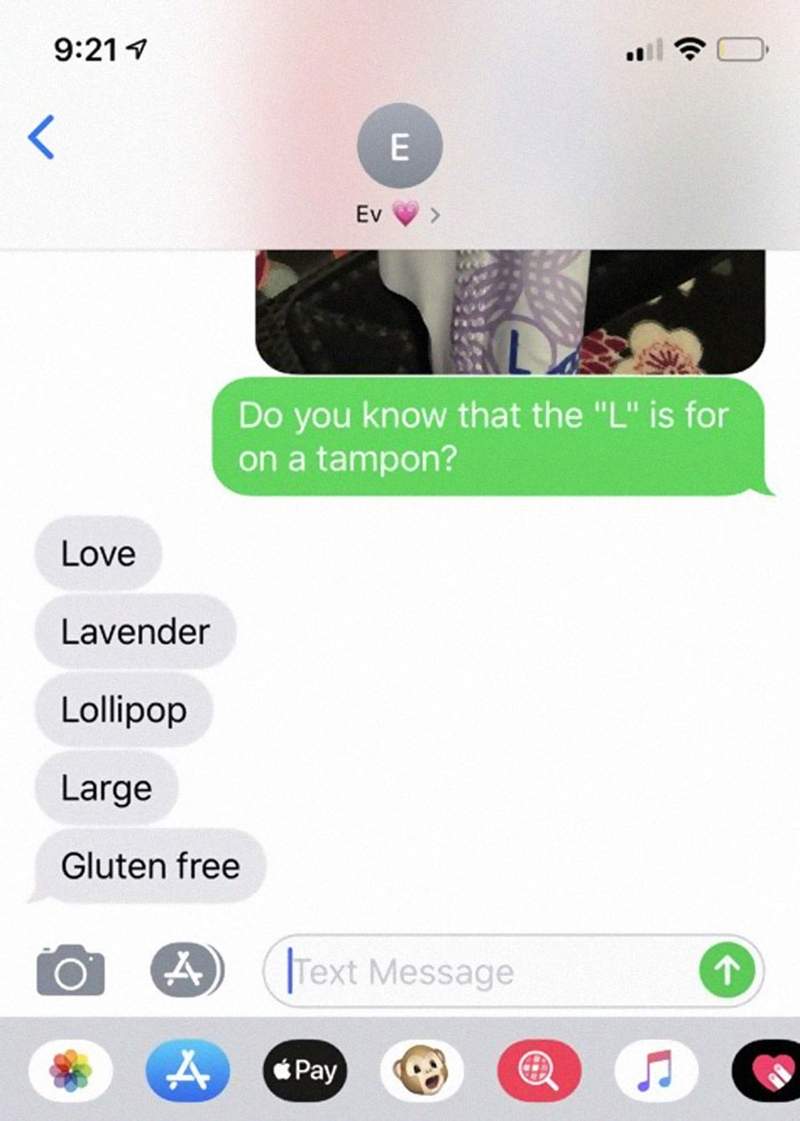Open the Digital Touch heart app

pyautogui.click(x=768, y=1071)
